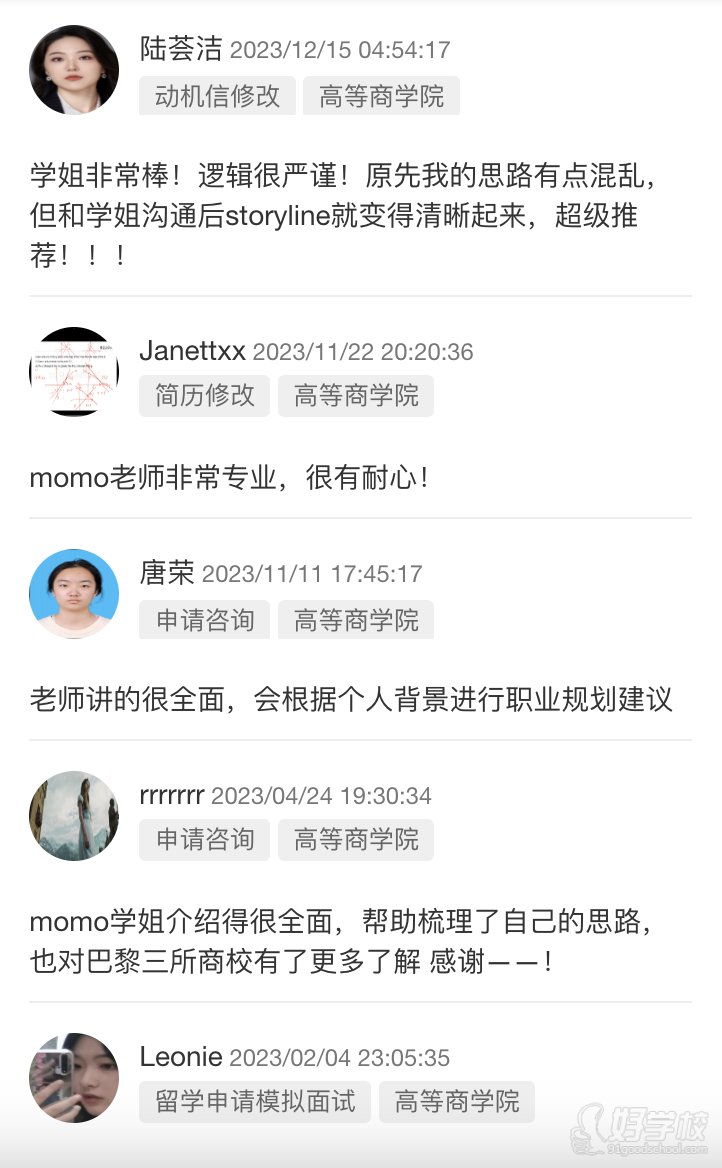Select 申请咨询 tag on 唐荣's review
The width and height of the screenshot is (722, 1168).
point(204,619)
